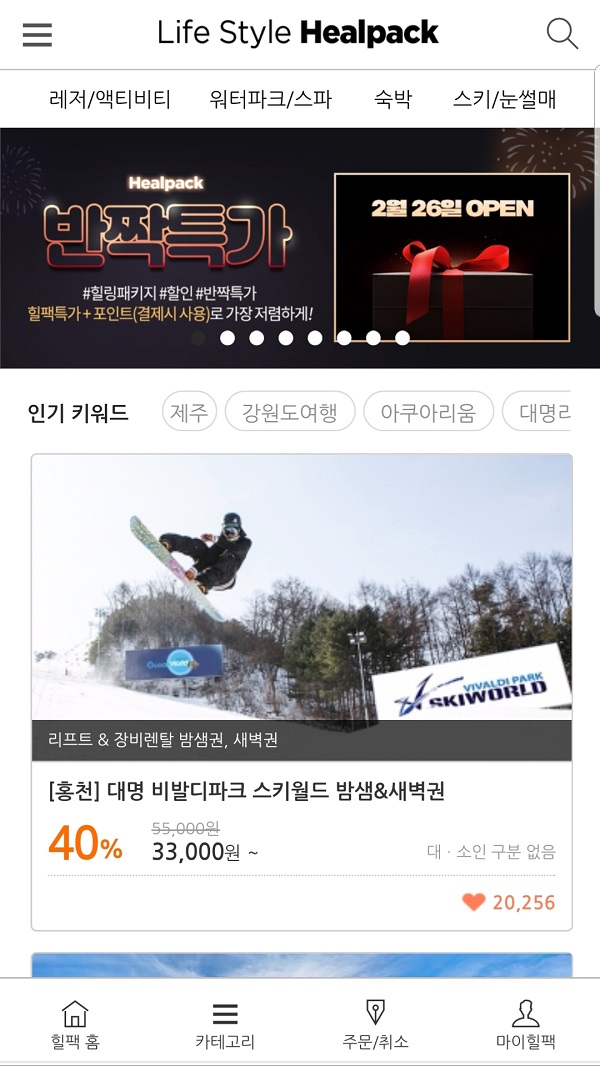Like the 비발디파크 스키월드 deal heart
This screenshot has height=1066, width=600.
[473, 902]
